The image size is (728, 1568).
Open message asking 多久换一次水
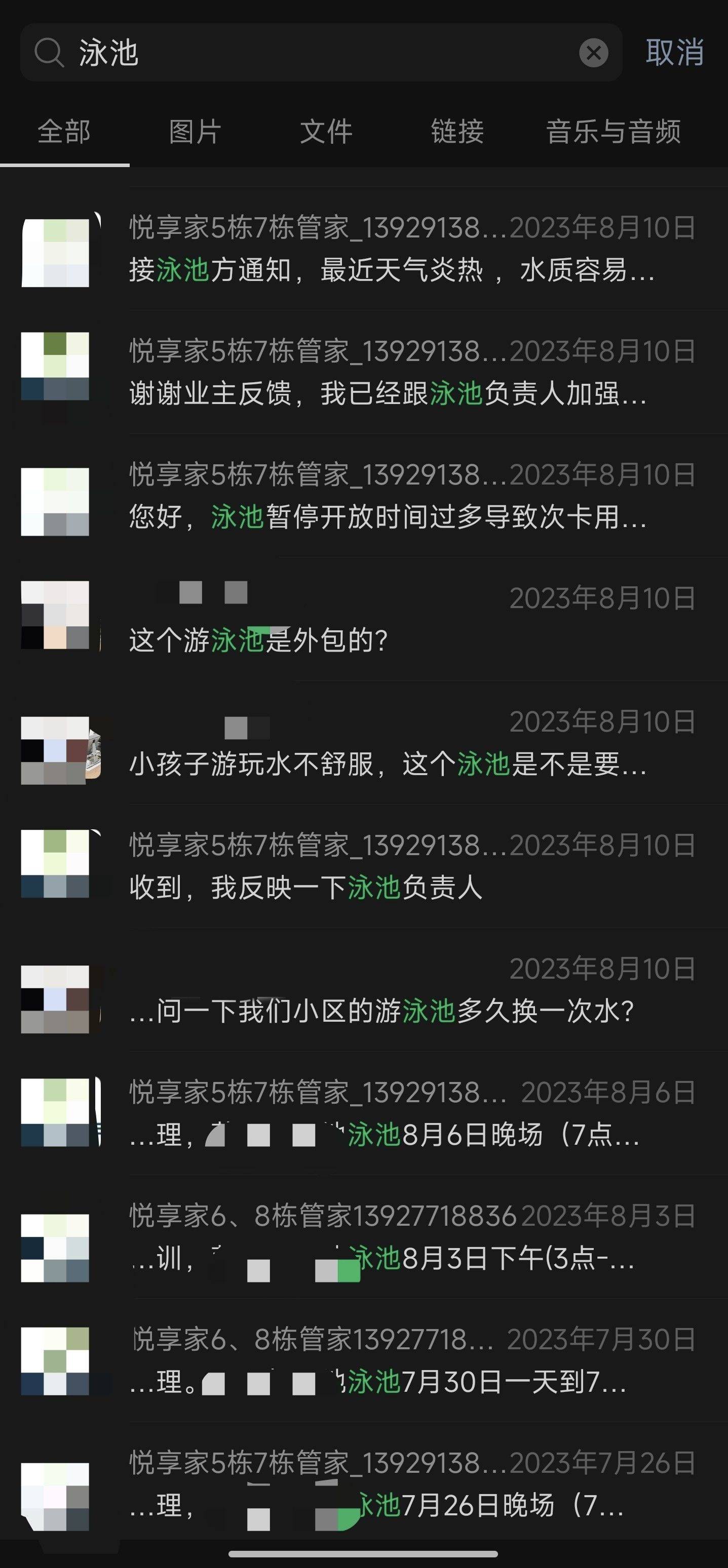coord(364,990)
